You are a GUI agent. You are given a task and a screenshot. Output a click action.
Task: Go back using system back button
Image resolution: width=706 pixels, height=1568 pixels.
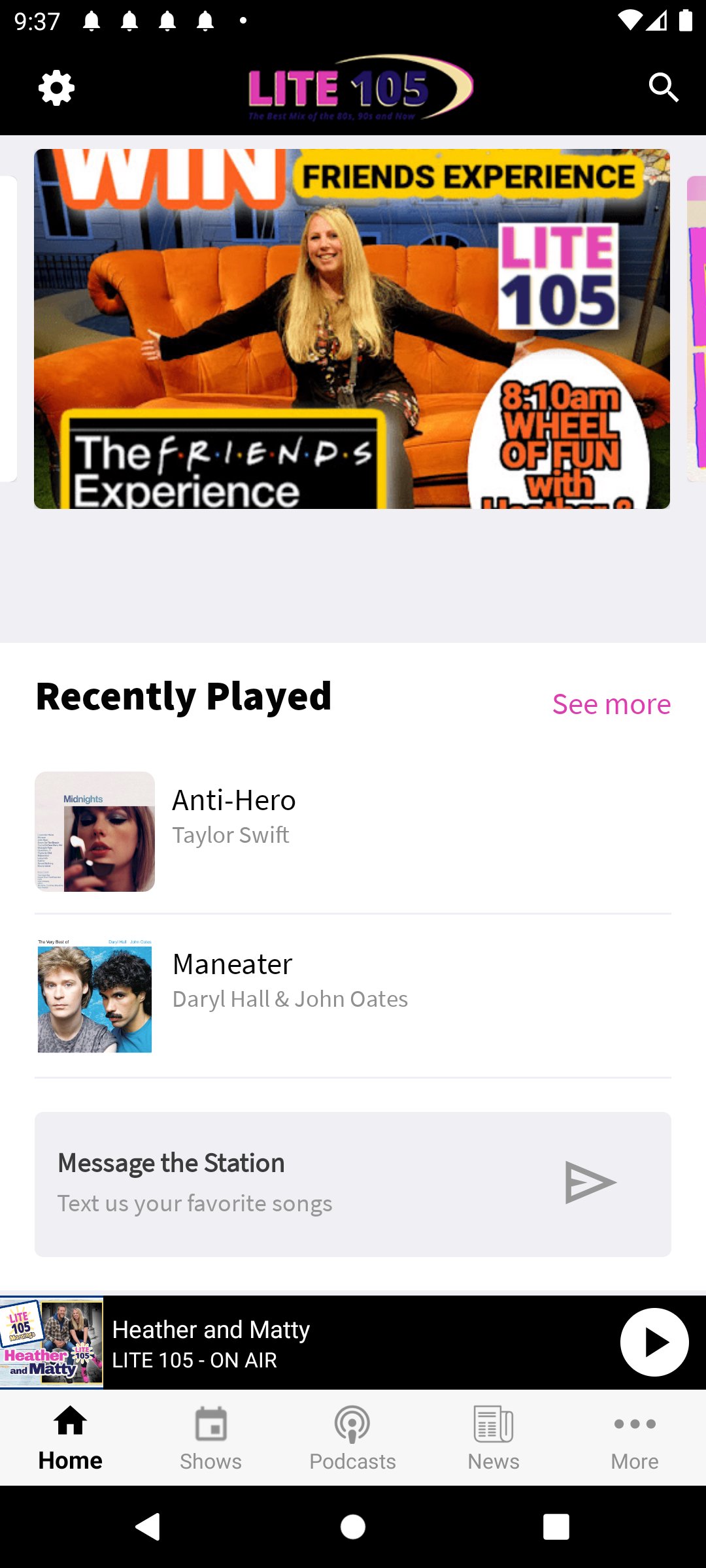pyautogui.click(x=148, y=1527)
